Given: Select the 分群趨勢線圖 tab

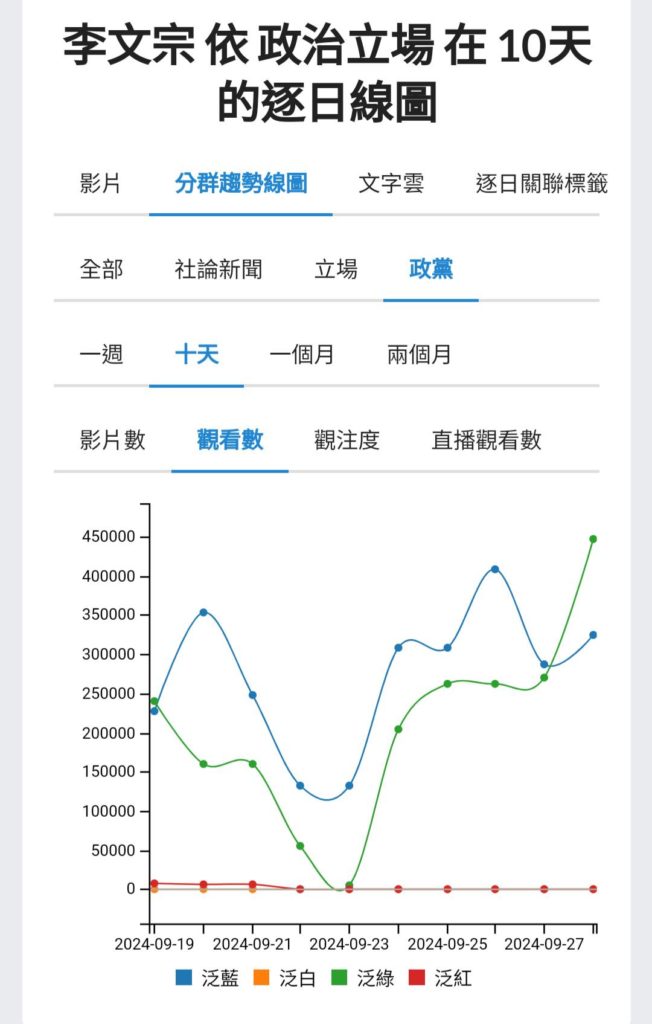Looking at the screenshot, I should [x=240, y=184].
